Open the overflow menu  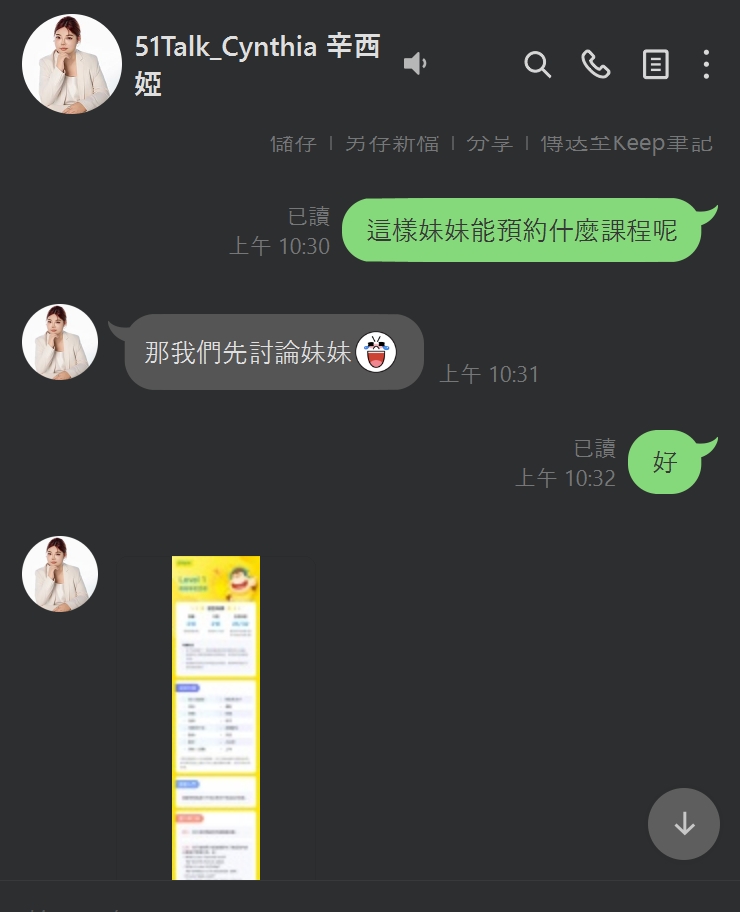(x=706, y=65)
